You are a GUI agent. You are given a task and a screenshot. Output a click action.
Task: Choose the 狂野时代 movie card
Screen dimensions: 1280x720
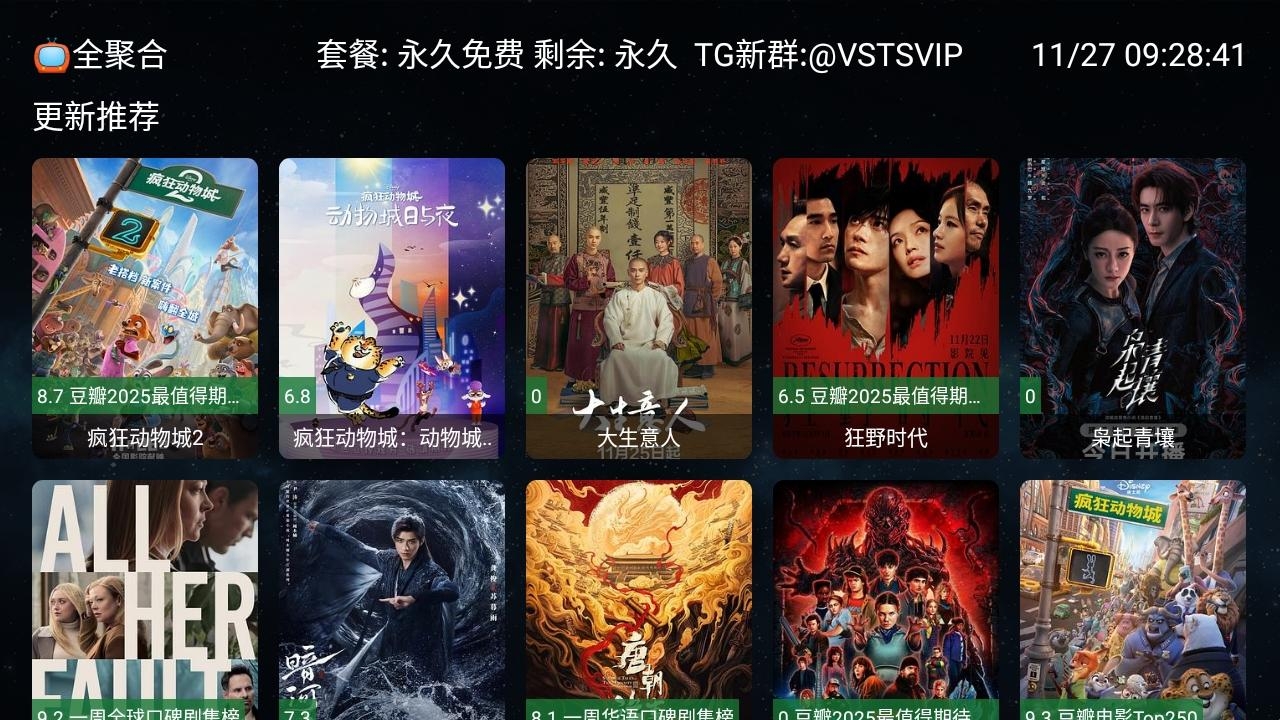(x=886, y=308)
